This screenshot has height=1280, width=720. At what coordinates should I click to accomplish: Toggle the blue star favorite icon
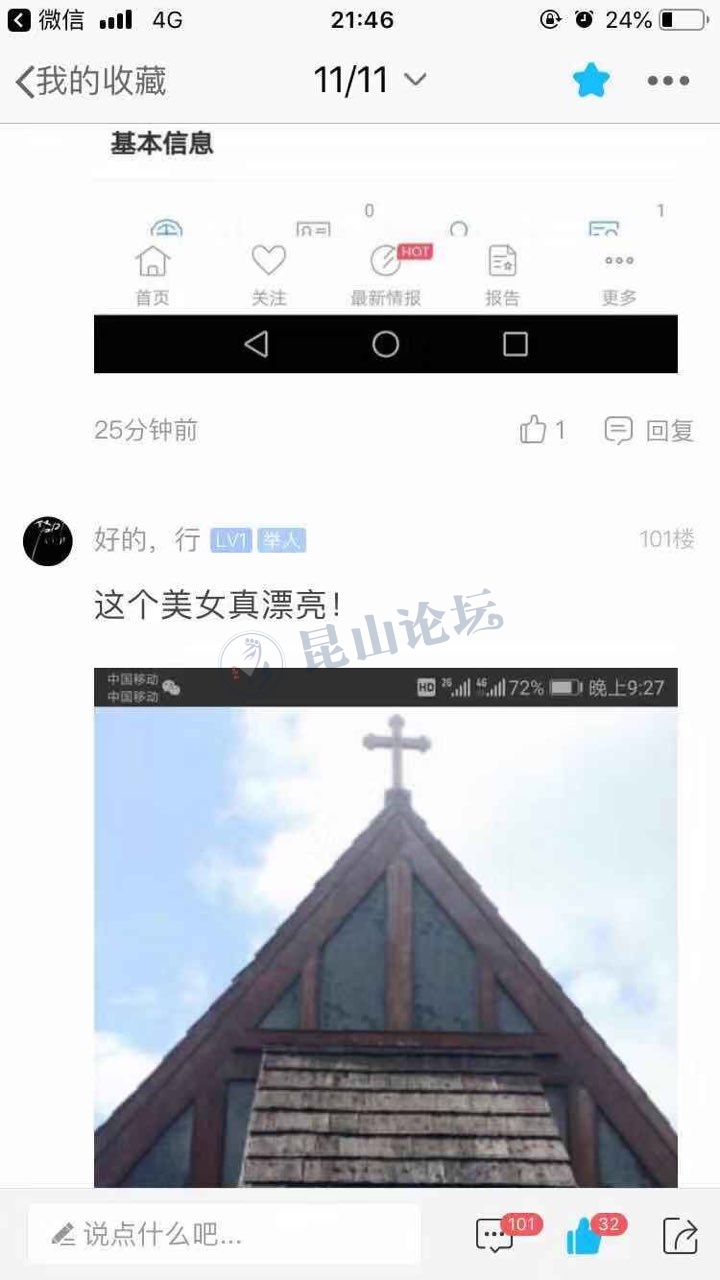click(x=591, y=81)
